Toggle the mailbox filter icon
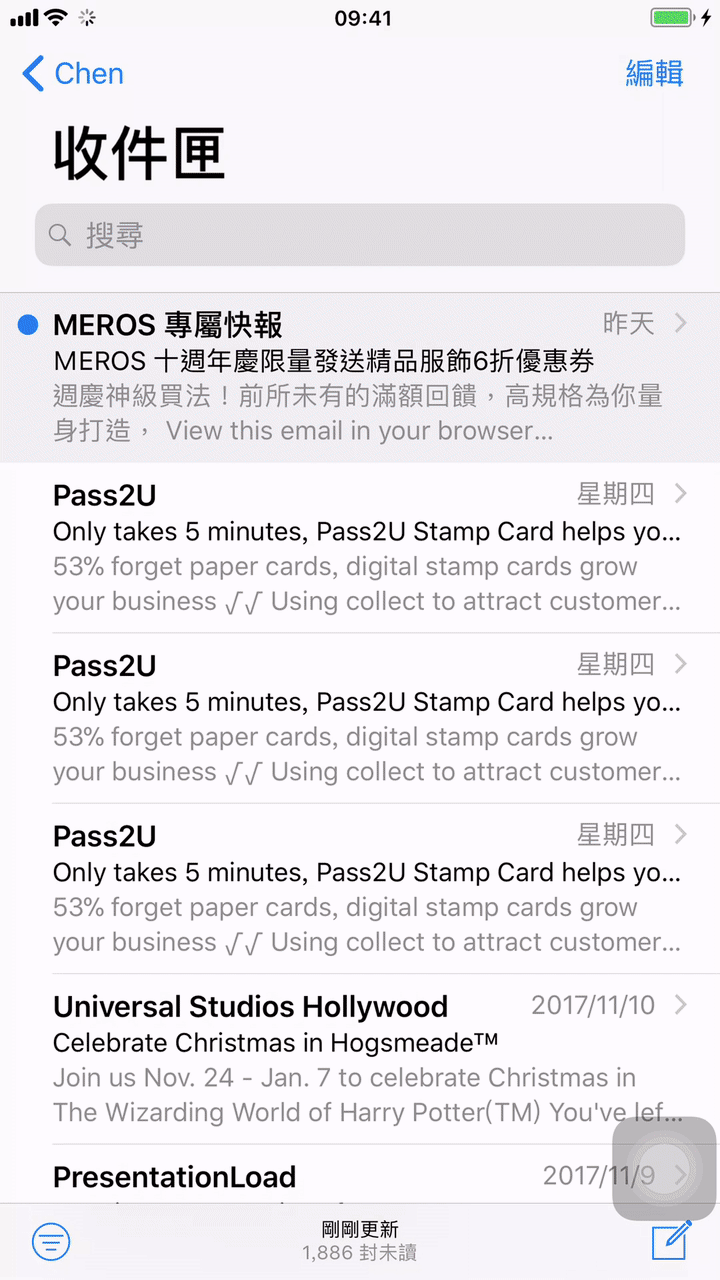The width and height of the screenshot is (720, 1280). pos(51,1242)
